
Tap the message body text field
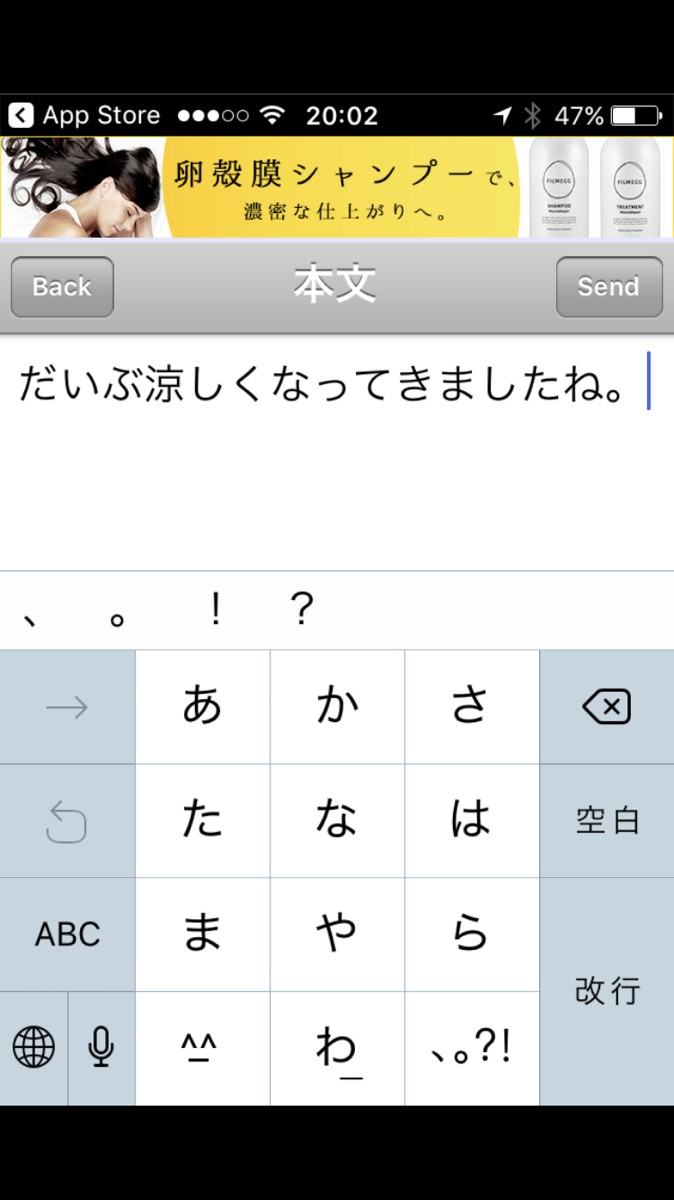click(337, 450)
